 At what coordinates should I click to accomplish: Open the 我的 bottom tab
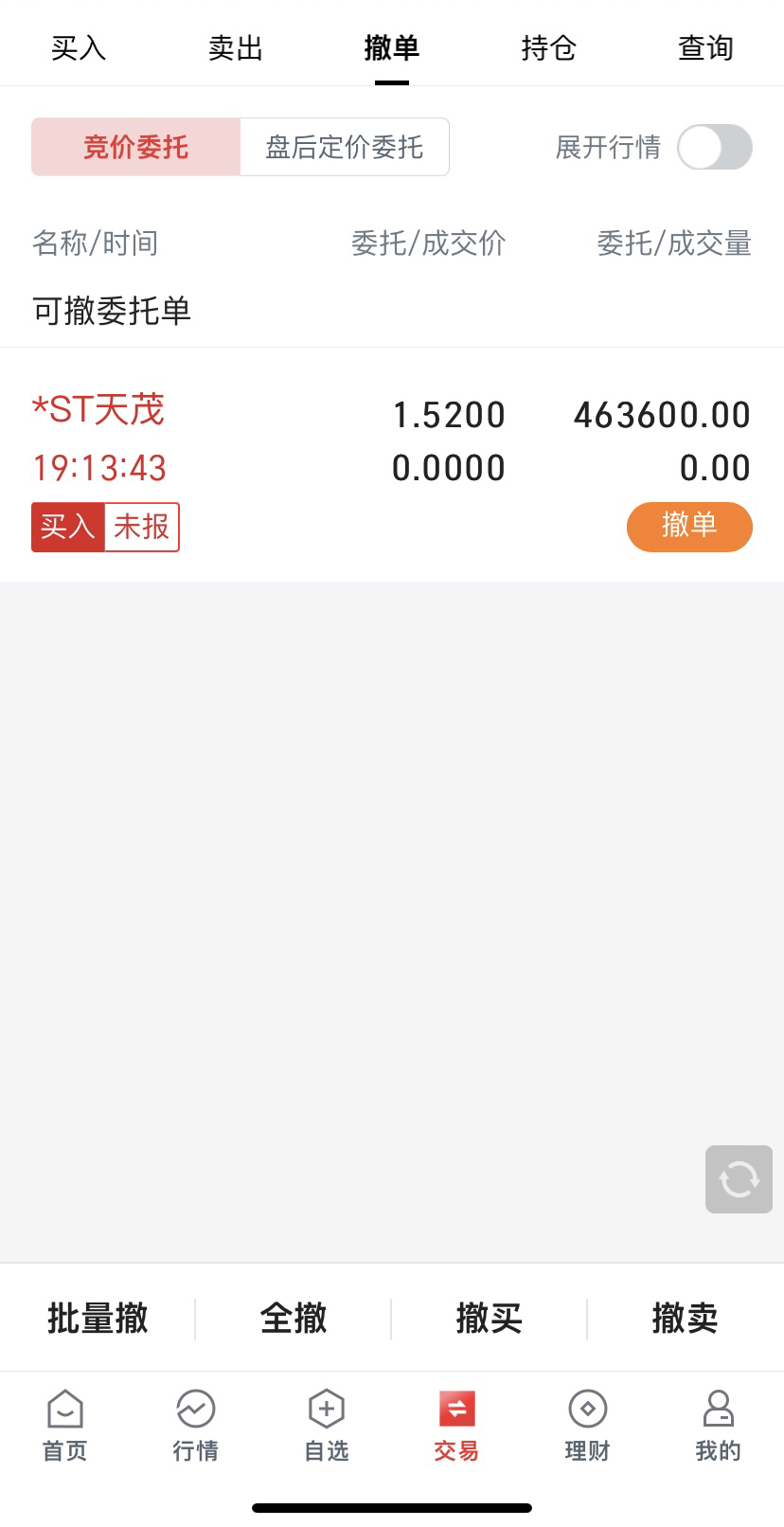(x=718, y=1426)
